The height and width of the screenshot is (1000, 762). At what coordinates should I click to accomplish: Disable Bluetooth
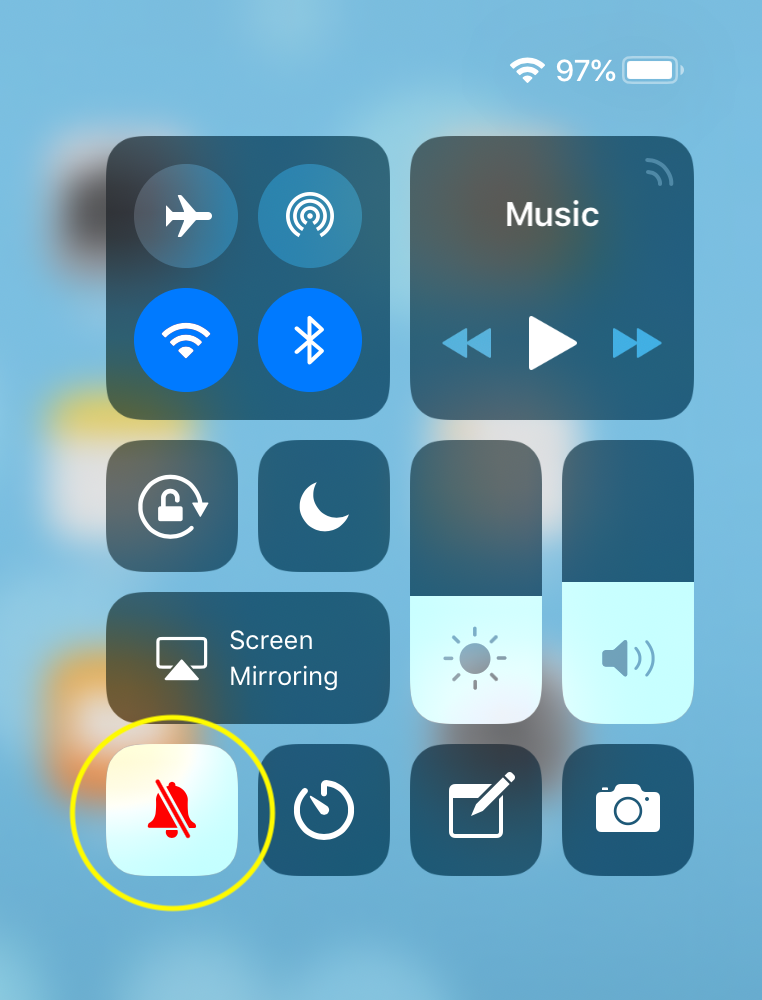point(310,340)
